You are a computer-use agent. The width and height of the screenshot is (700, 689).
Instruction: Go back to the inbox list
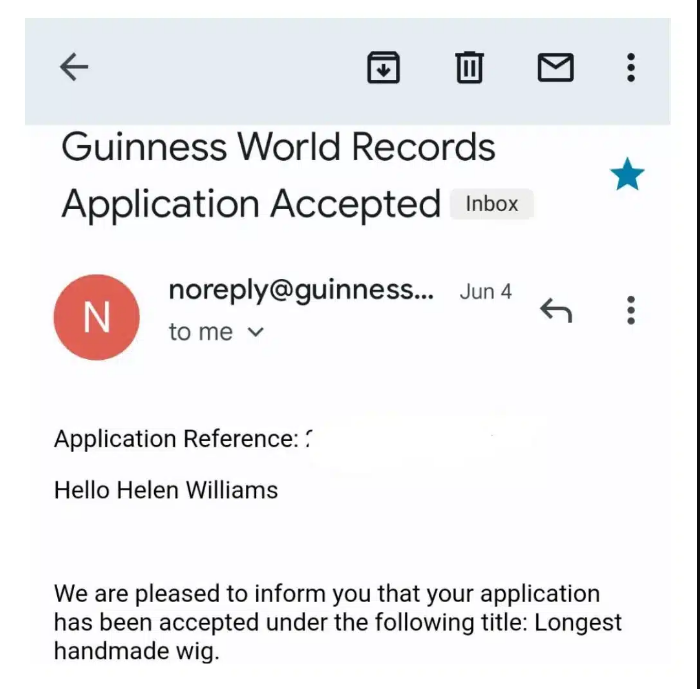(74, 67)
